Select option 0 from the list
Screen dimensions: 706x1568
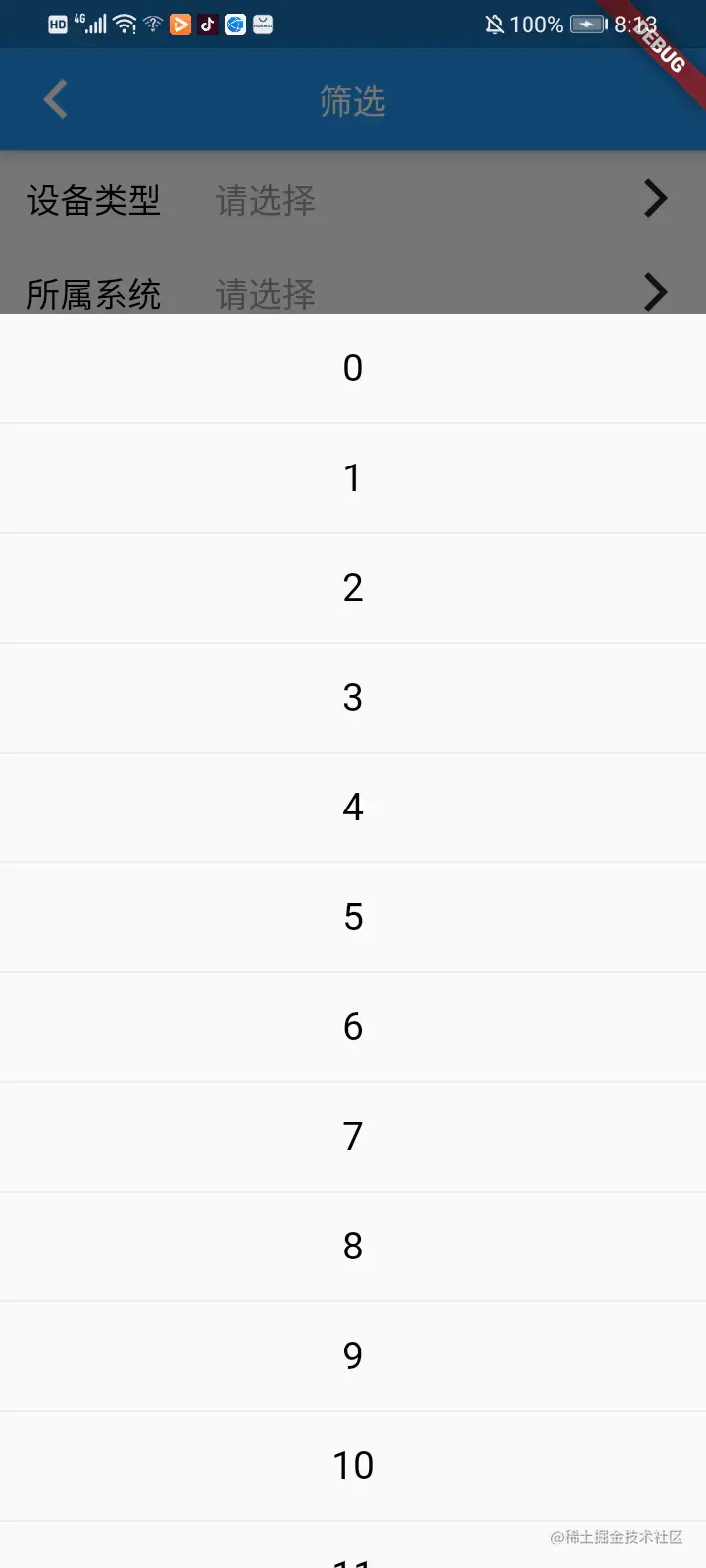(353, 368)
